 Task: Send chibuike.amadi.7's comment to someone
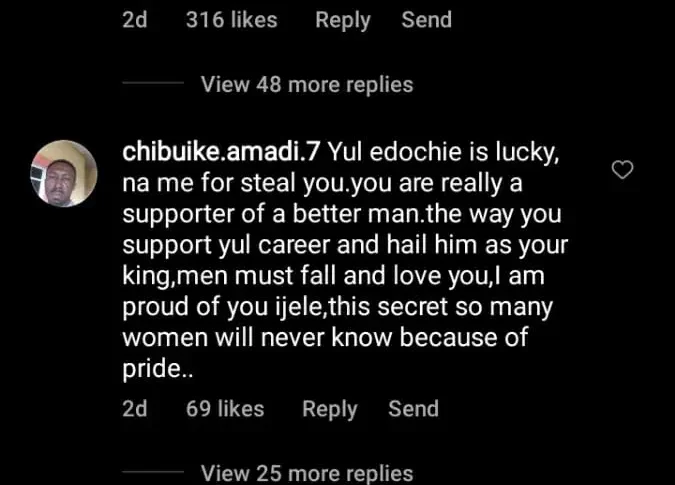[413, 408]
